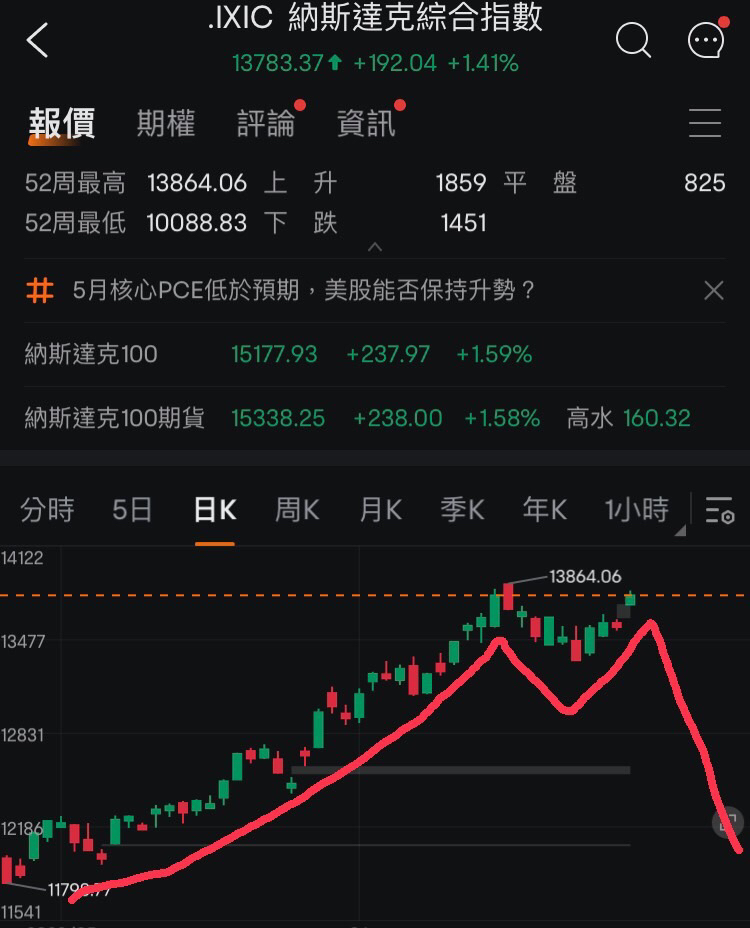Collapse the quote details with the up chevron
Image resolution: width=750 pixels, height=928 pixels.
click(x=375, y=246)
